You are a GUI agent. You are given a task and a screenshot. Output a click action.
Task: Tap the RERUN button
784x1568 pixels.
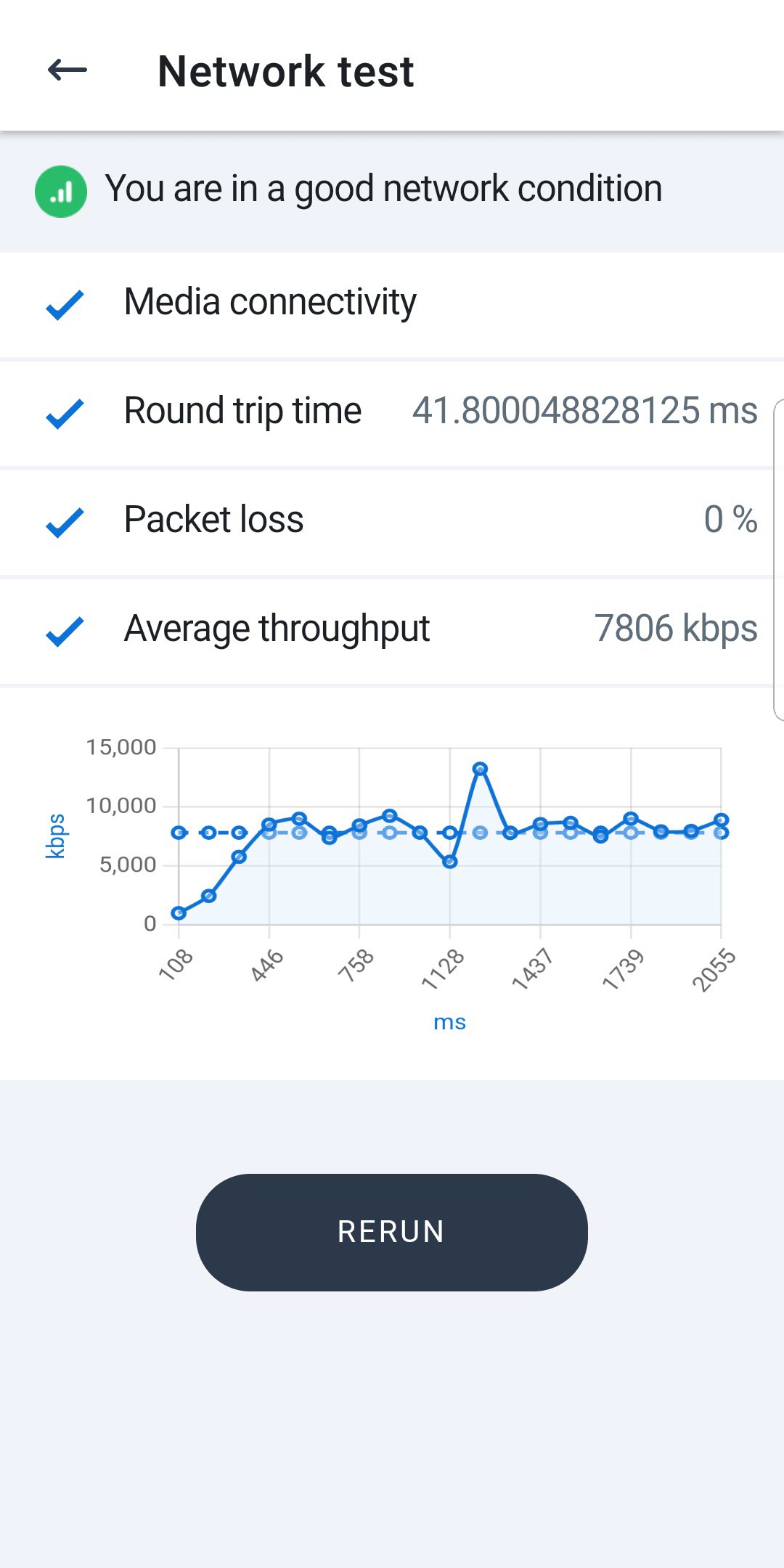click(x=392, y=1232)
